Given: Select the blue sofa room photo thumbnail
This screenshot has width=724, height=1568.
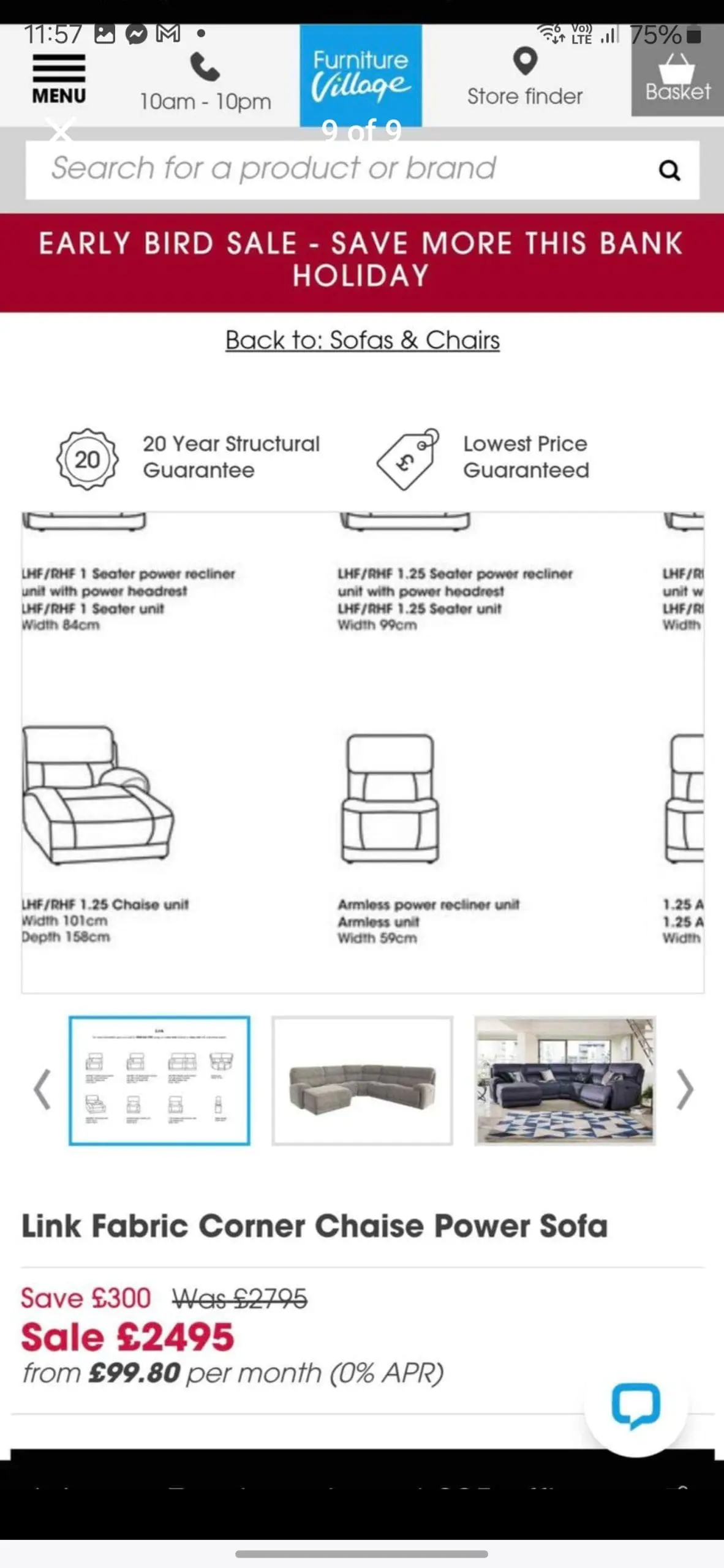Looking at the screenshot, I should point(565,1080).
